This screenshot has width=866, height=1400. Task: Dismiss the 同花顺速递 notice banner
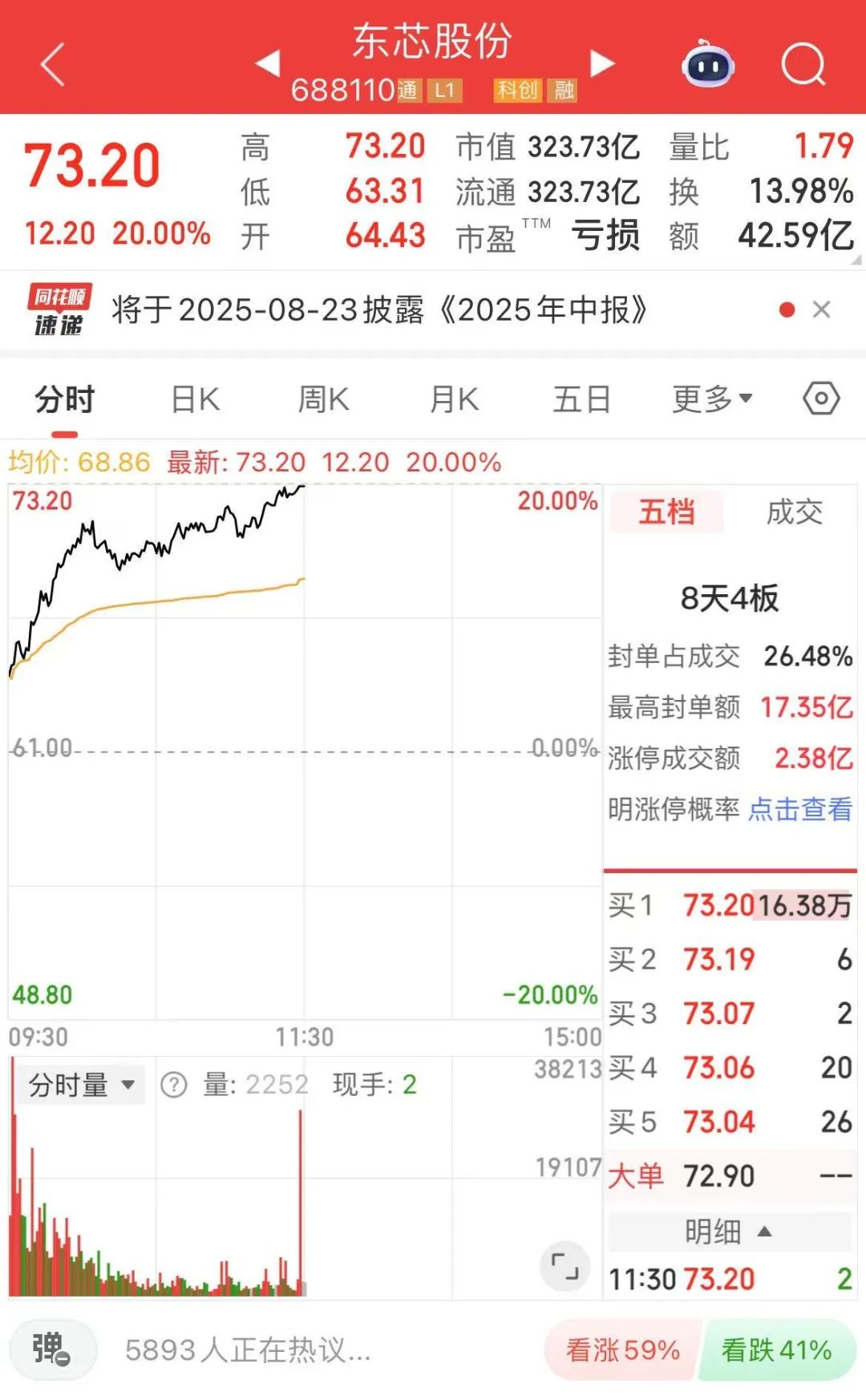click(x=821, y=310)
